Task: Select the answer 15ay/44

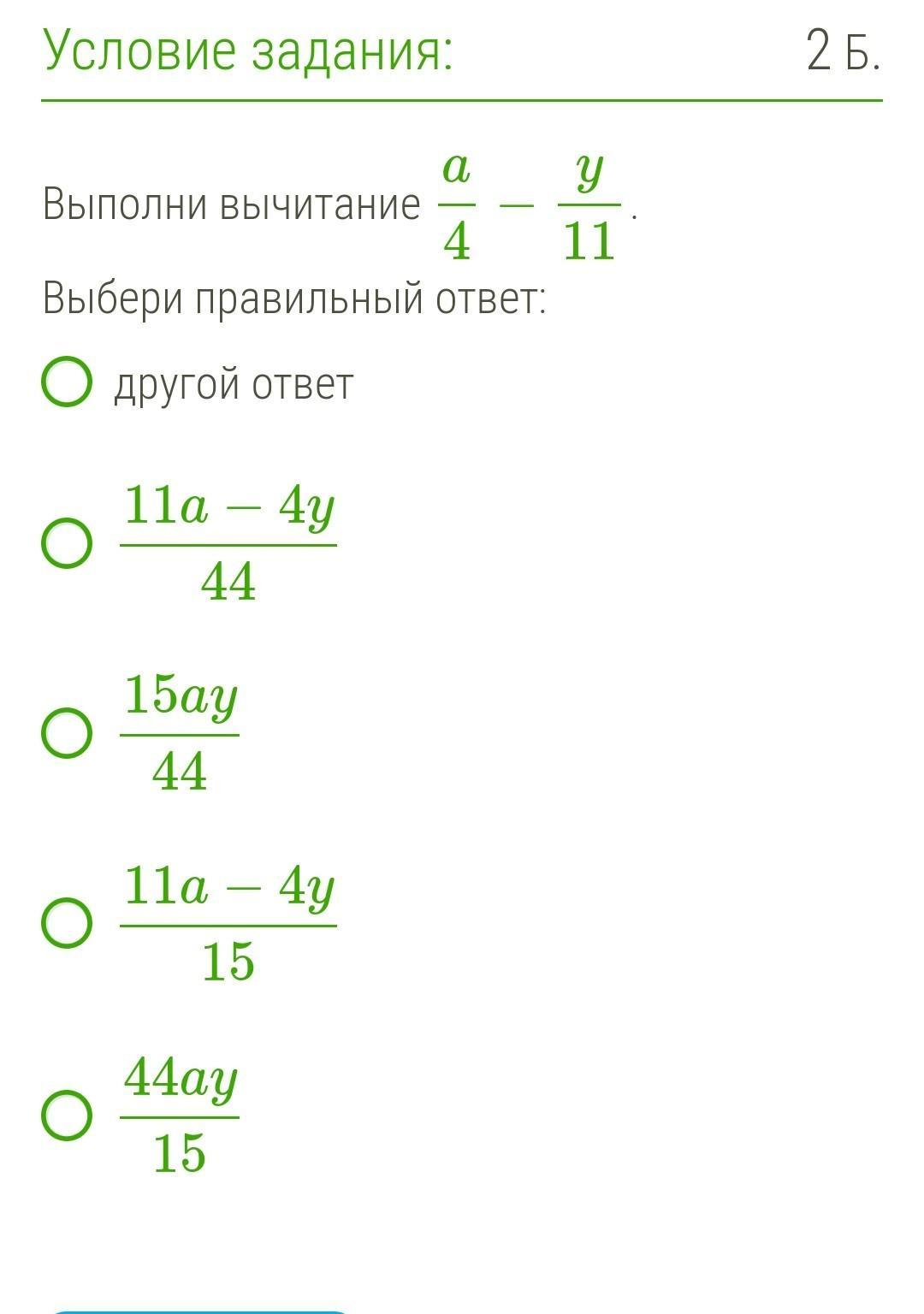Action: (x=67, y=733)
